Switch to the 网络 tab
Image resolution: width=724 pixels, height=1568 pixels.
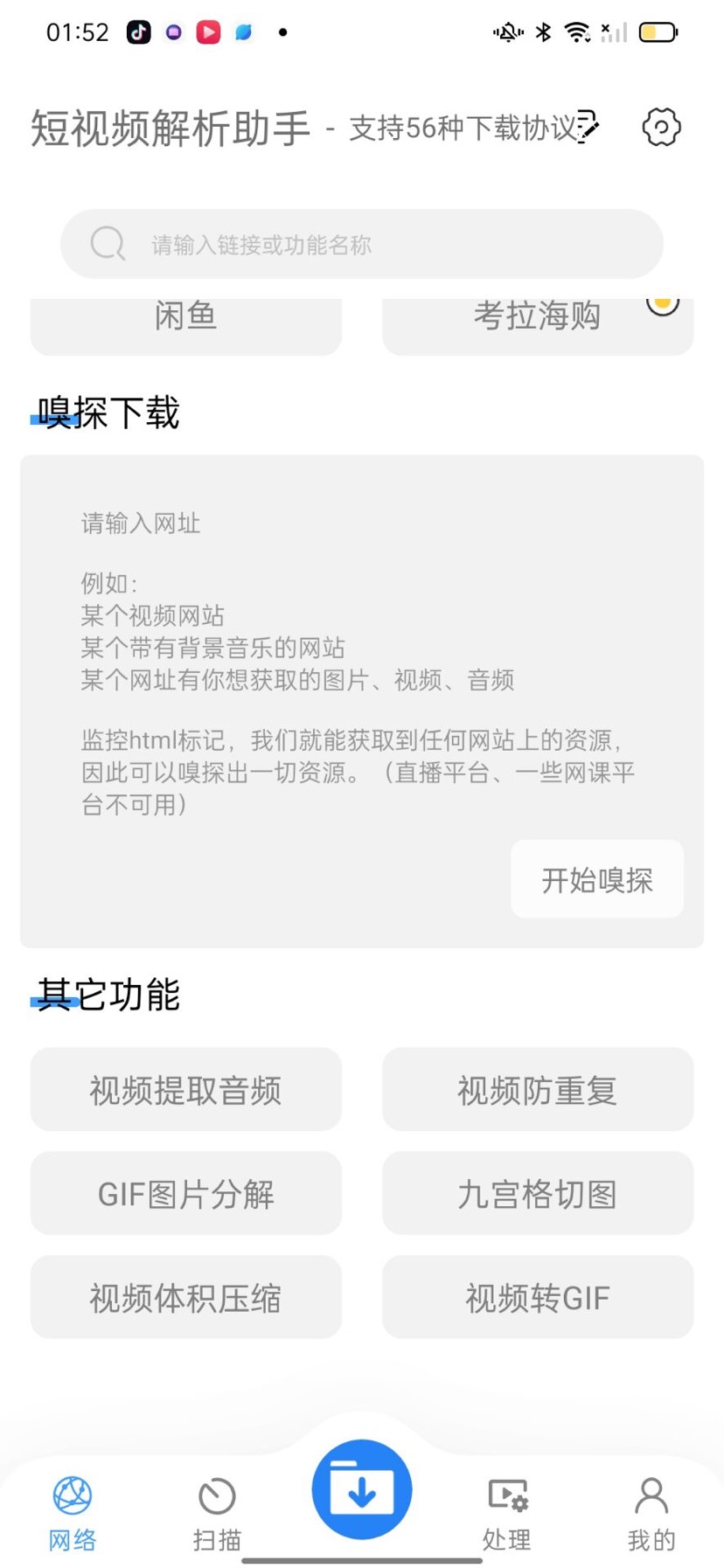(73, 1513)
